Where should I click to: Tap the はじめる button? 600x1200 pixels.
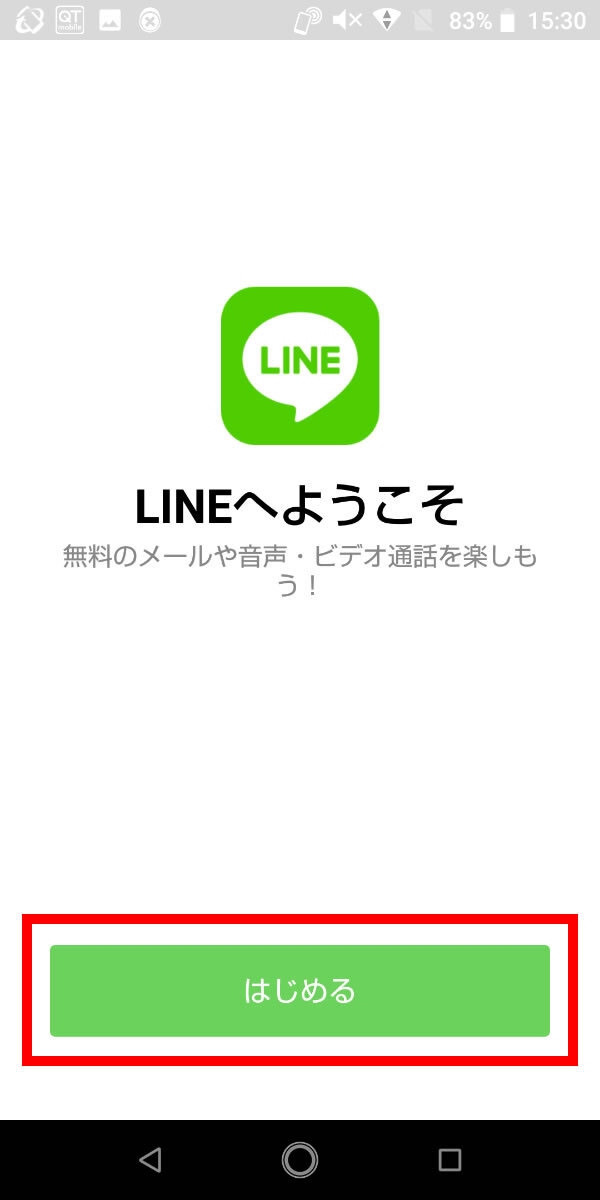(300, 991)
